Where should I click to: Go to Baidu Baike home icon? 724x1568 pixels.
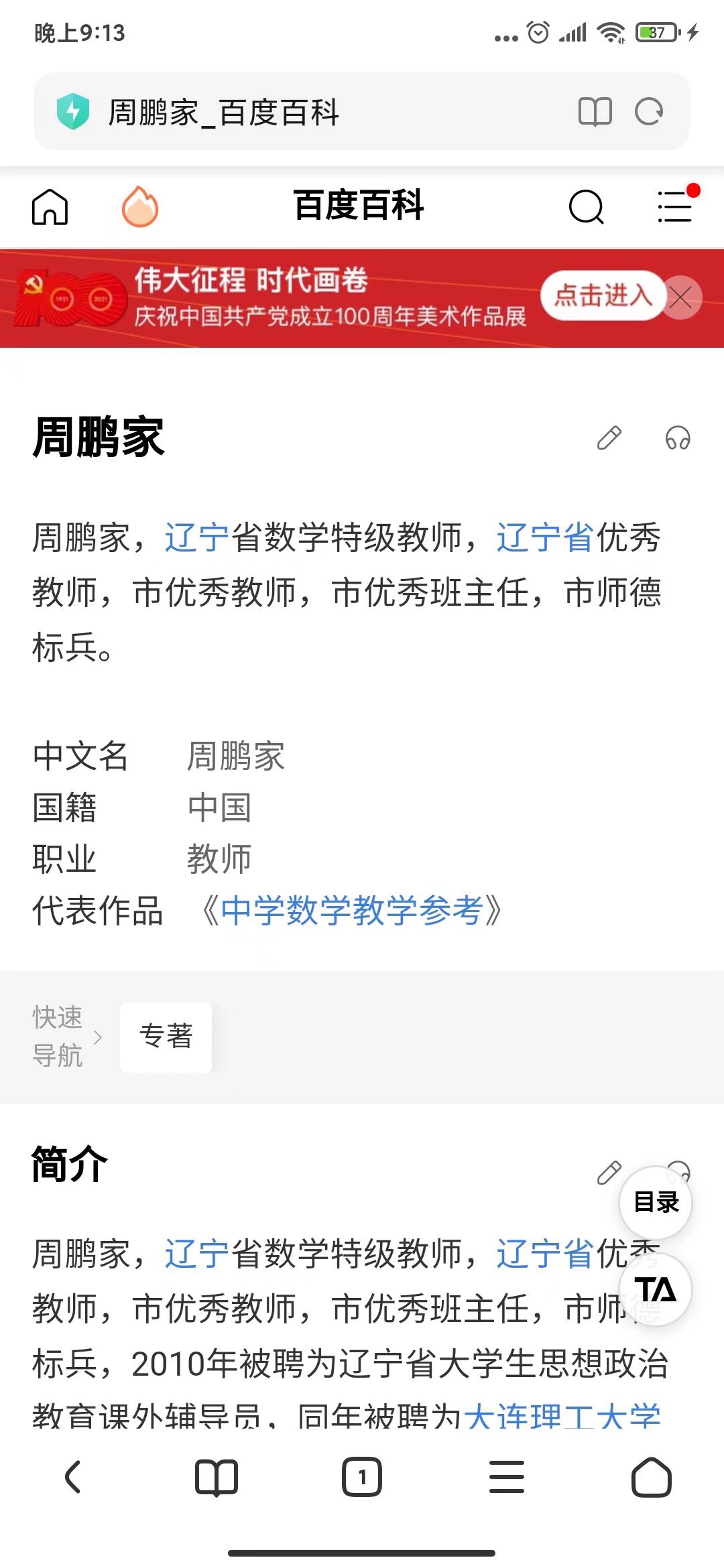click(x=50, y=206)
